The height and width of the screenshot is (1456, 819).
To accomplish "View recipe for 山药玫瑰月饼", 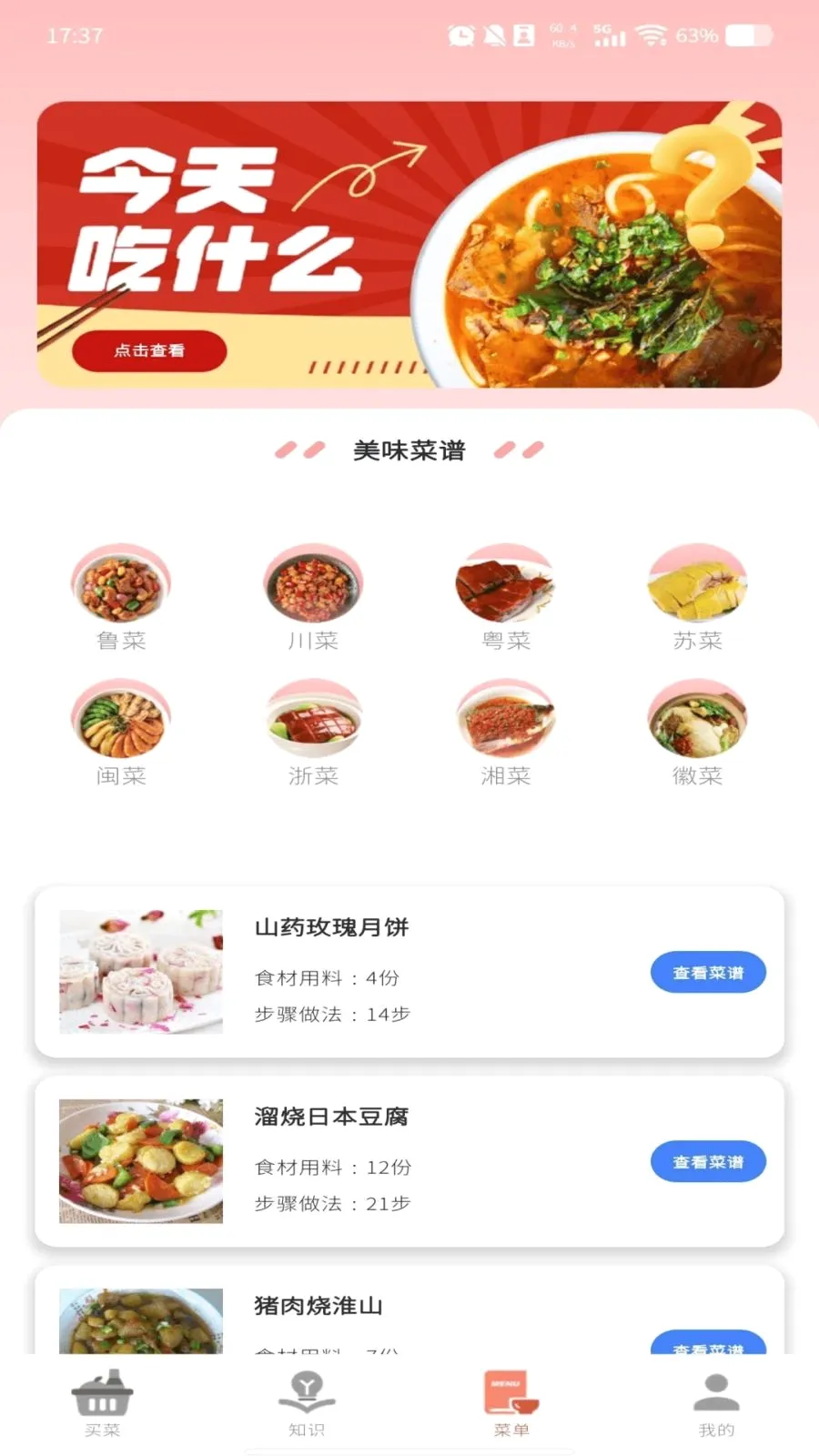I will (x=708, y=973).
